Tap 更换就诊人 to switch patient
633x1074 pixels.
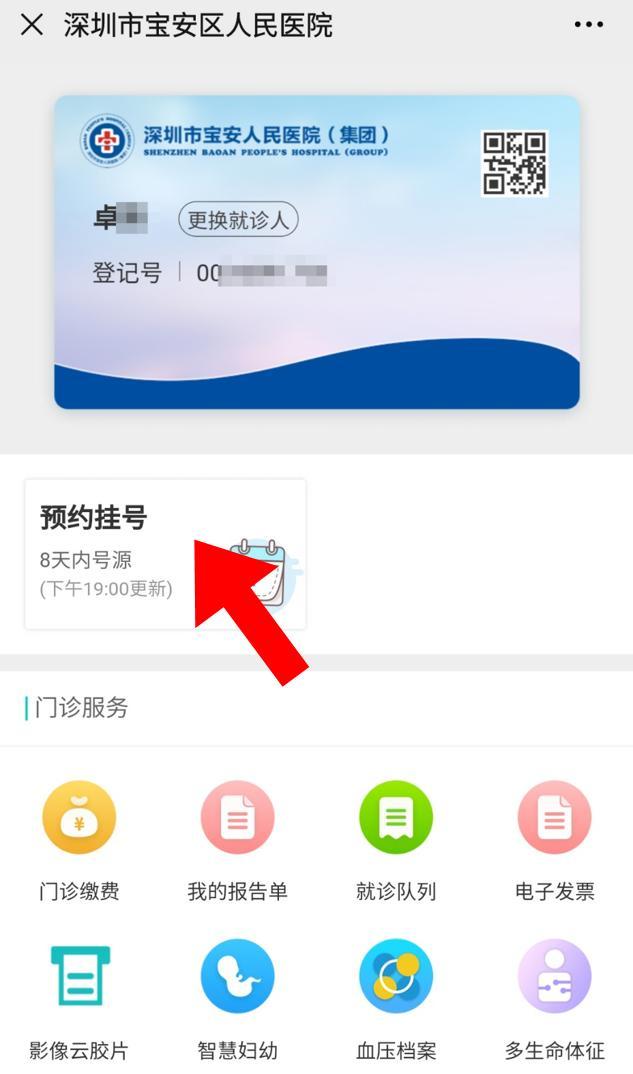238,219
